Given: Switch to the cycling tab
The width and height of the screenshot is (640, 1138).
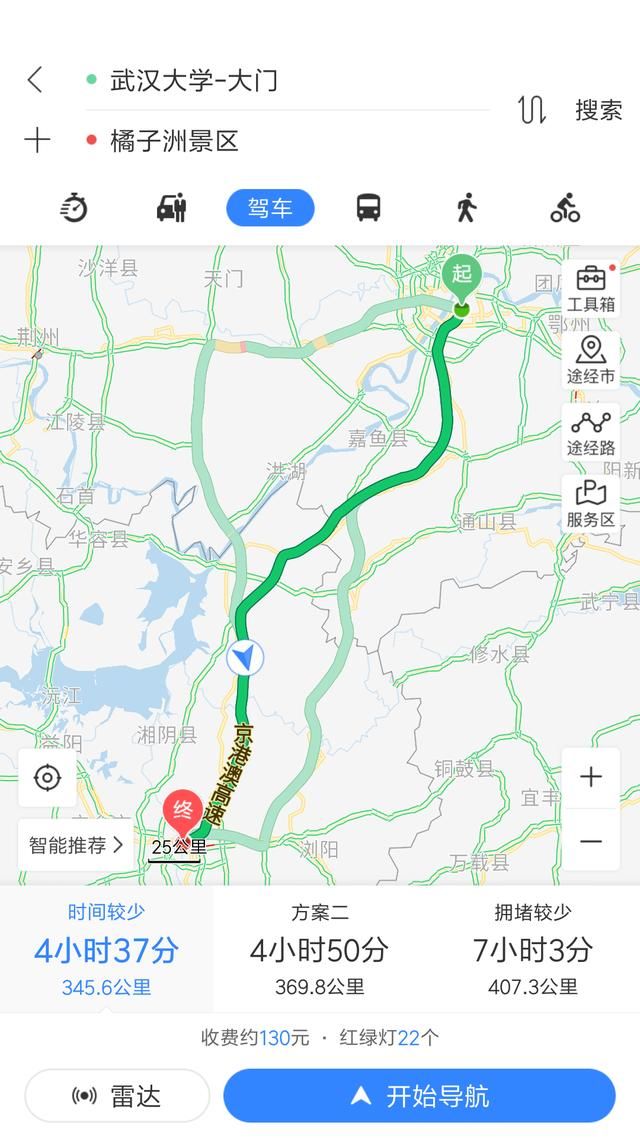Looking at the screenshot, I should click(x=565, y=208).
